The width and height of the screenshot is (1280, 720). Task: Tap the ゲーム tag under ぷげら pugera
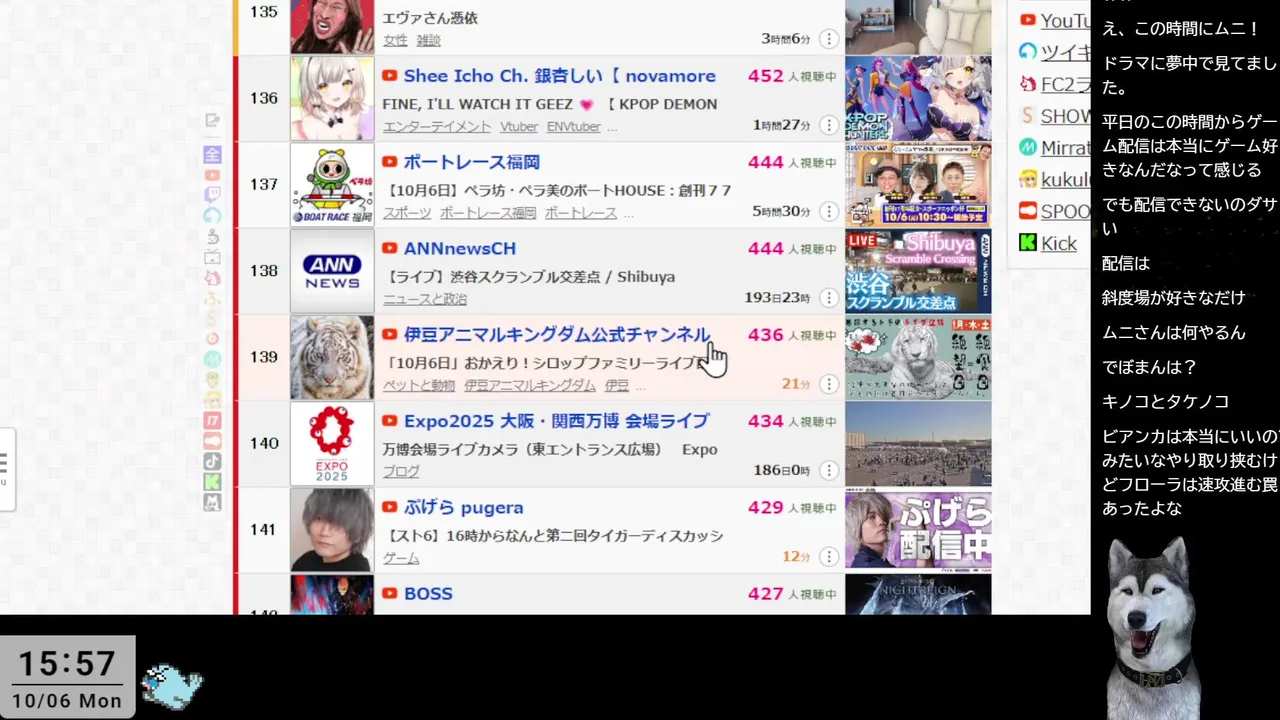(x=401, y=558)
